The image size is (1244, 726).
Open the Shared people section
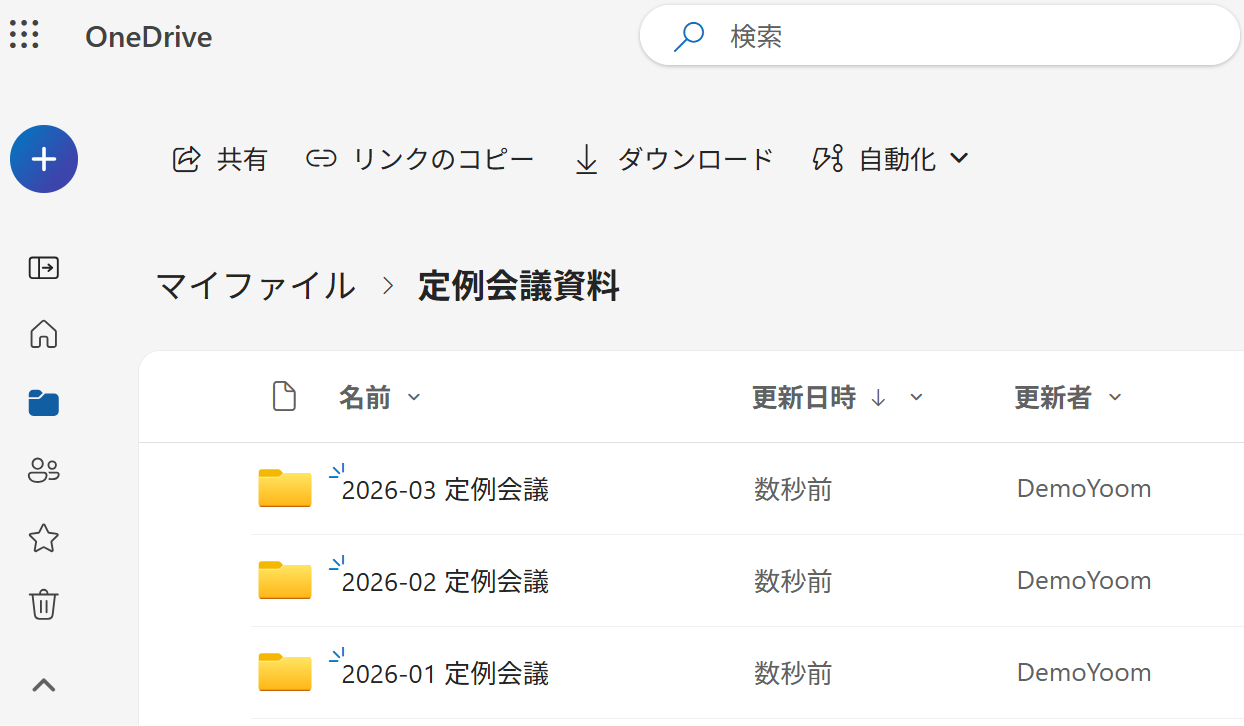tap(44, 471)
